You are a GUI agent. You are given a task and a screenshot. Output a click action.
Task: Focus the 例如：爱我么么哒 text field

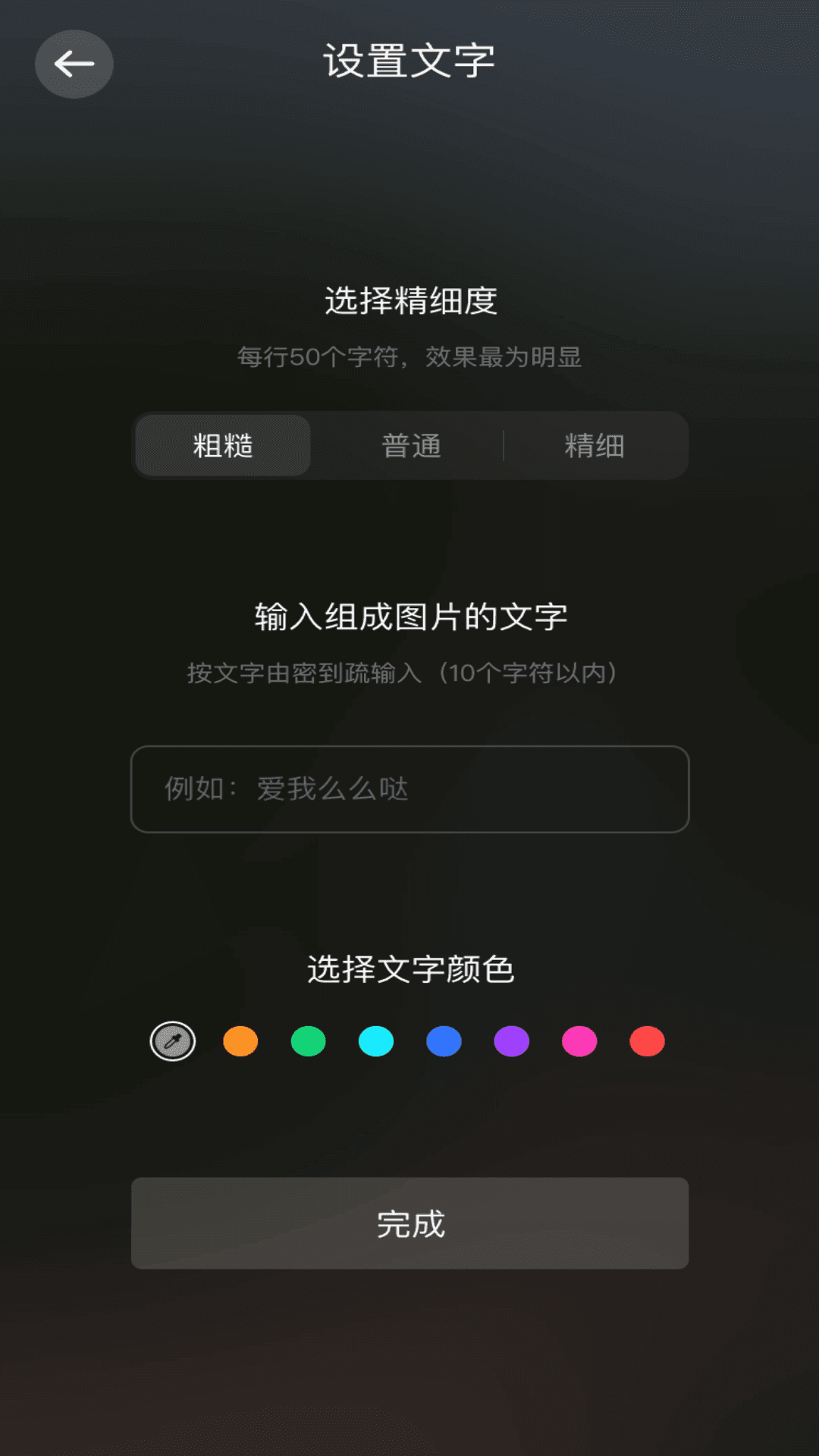[x=409, y=789]
